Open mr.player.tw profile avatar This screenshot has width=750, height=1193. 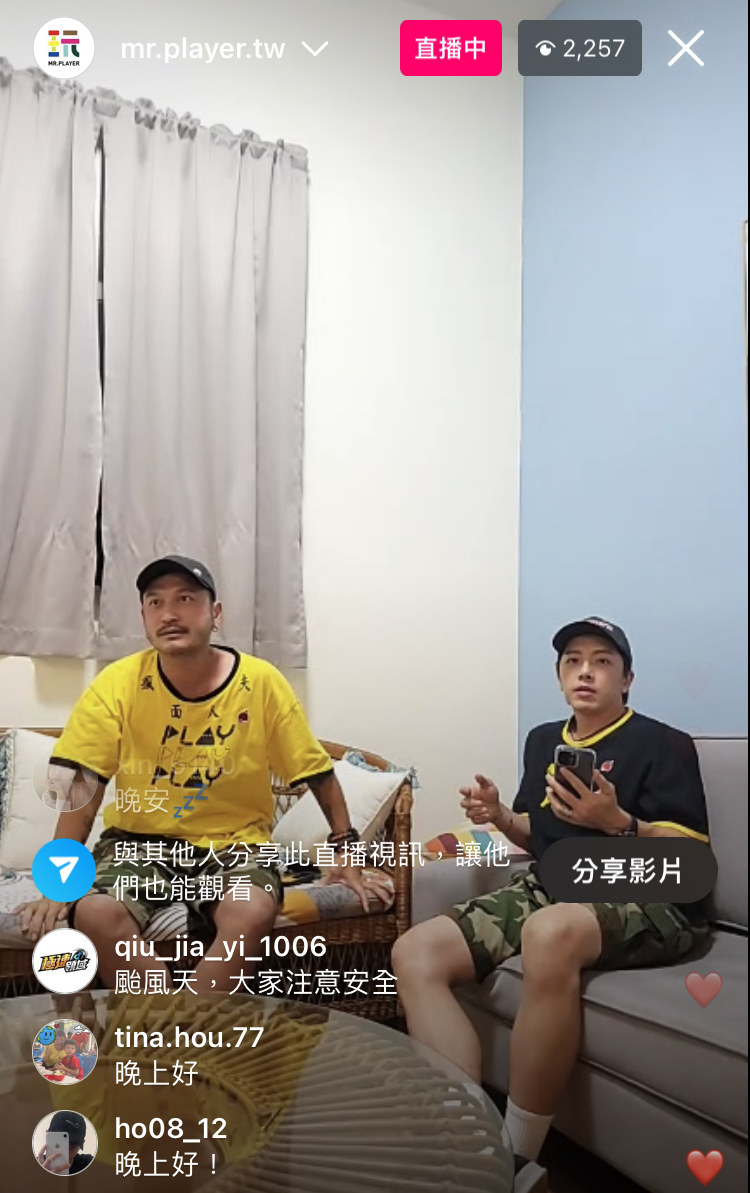tap(64, 48)
